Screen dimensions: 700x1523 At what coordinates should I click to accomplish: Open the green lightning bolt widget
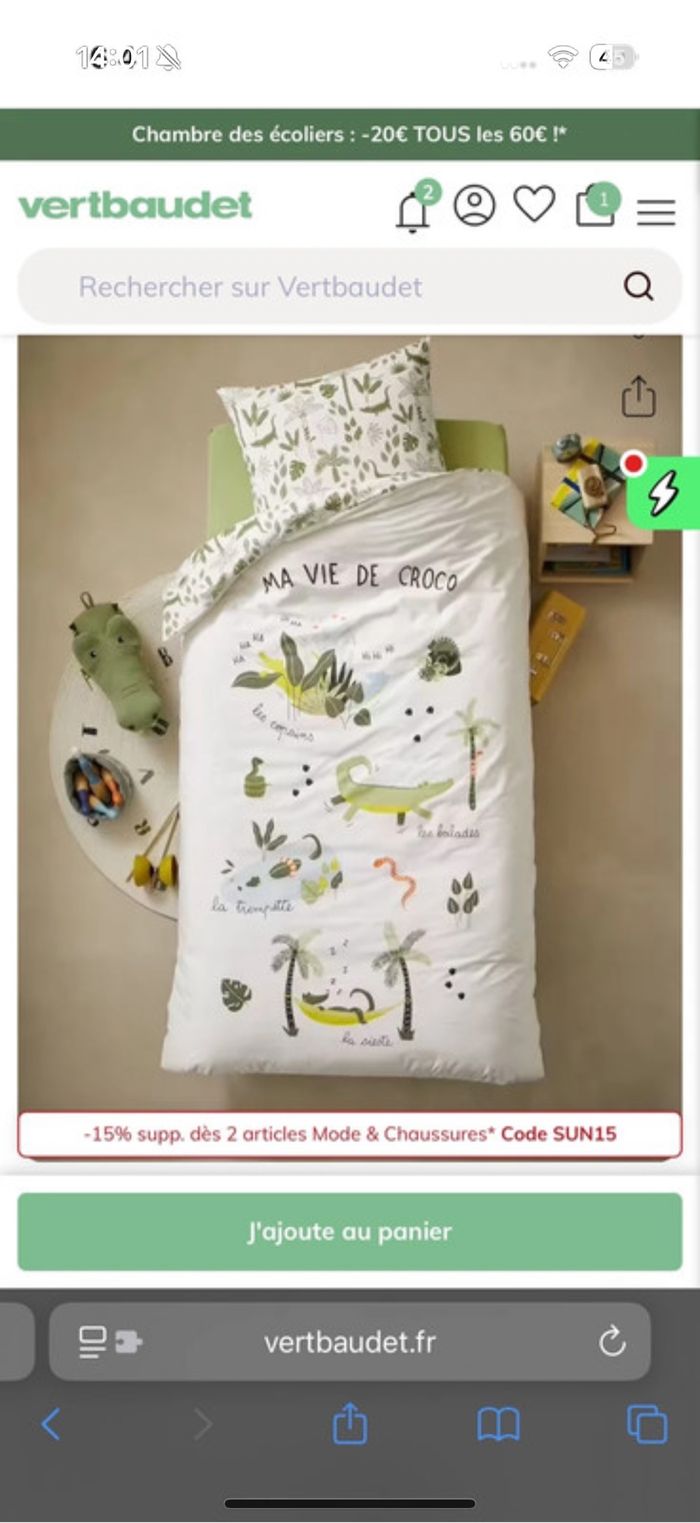[663, 492]
